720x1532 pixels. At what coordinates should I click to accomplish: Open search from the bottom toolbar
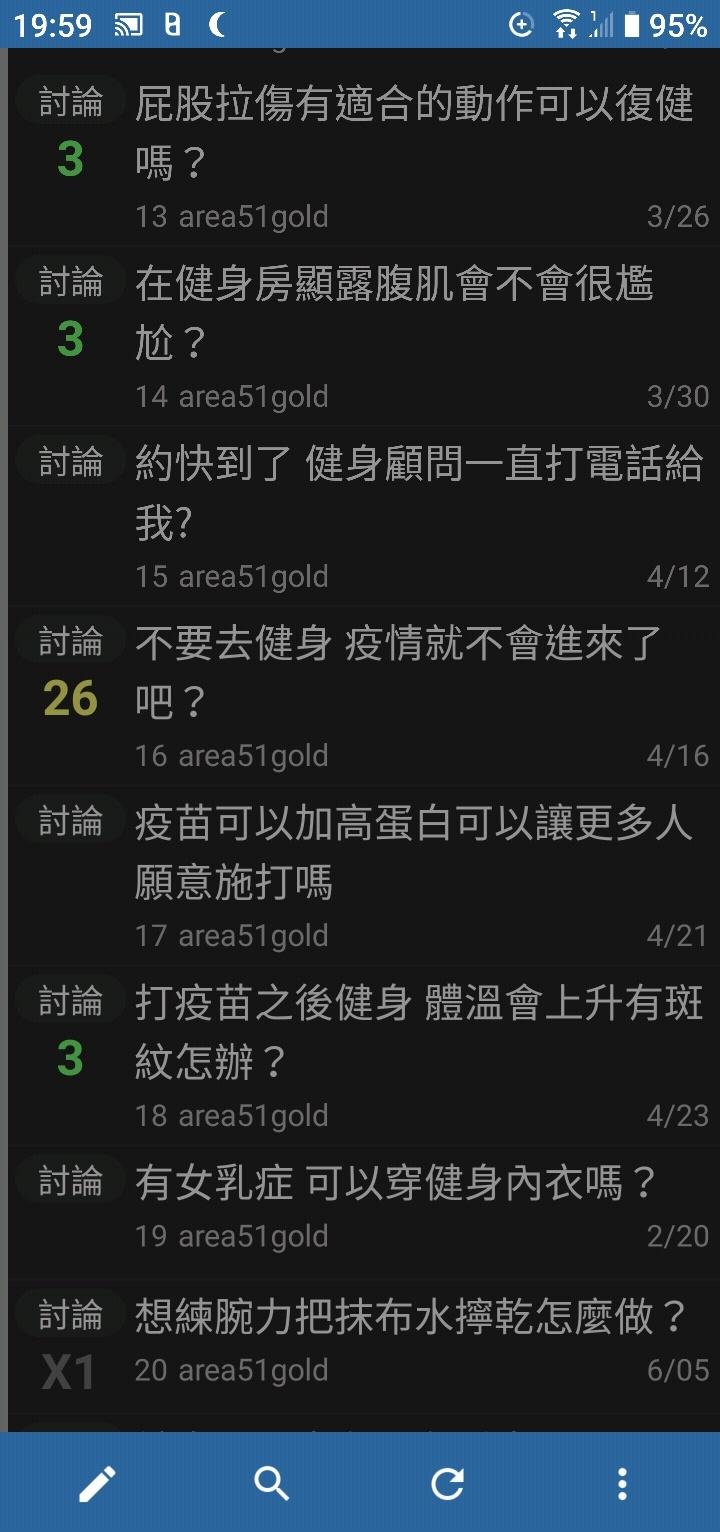point(271,1482)
